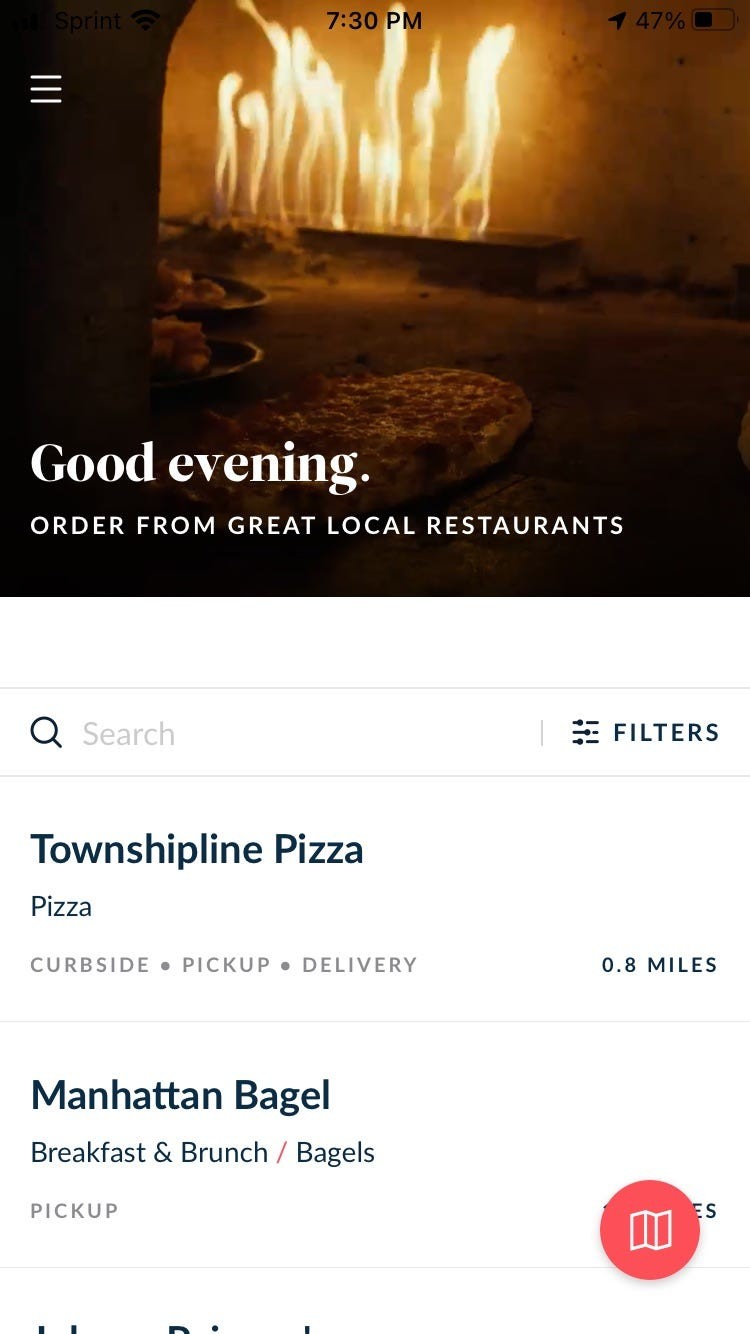Image resolution: width=750 pixels, height=1334 pixels.
Task: Tap the red map floating button
Action: (649, 1230)
